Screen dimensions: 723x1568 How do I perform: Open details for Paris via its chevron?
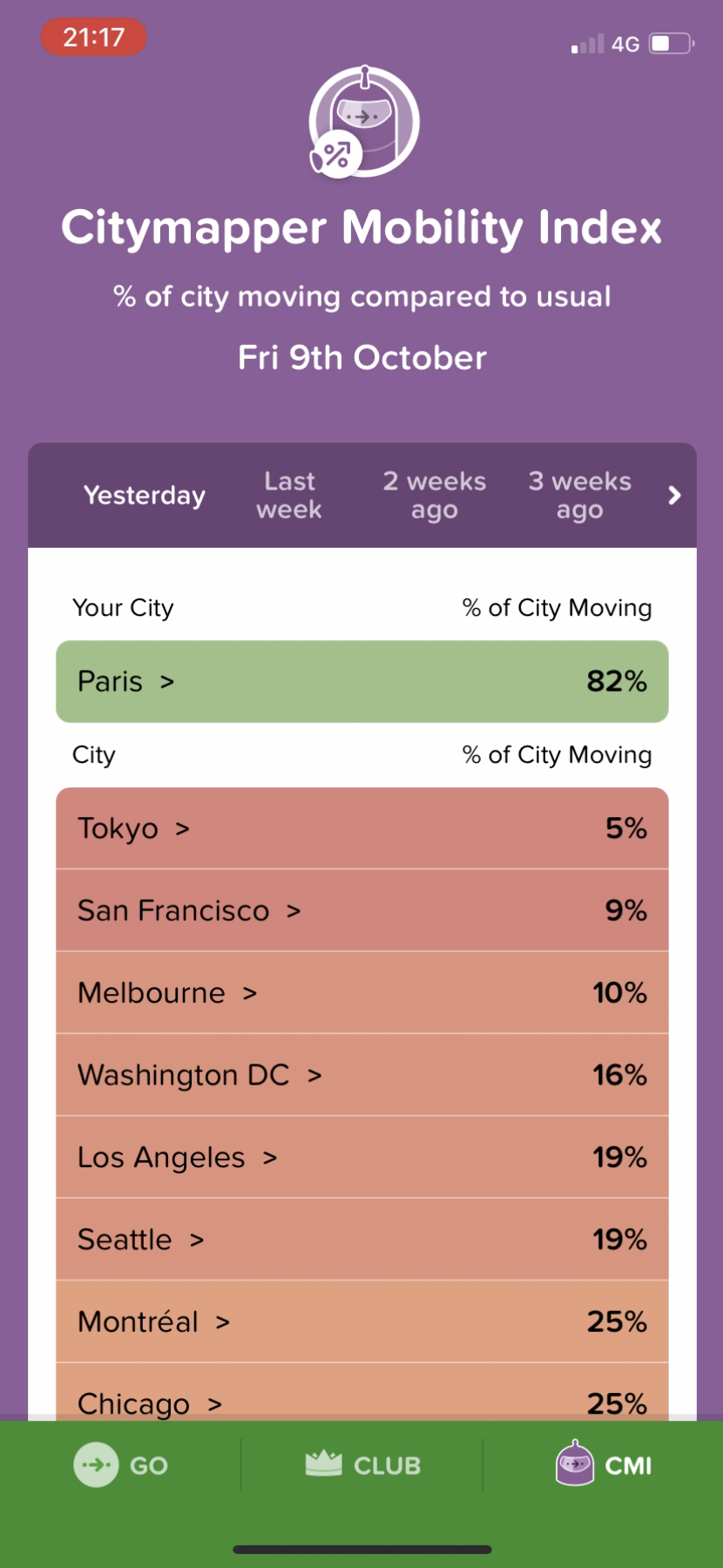tap(169, 681)
